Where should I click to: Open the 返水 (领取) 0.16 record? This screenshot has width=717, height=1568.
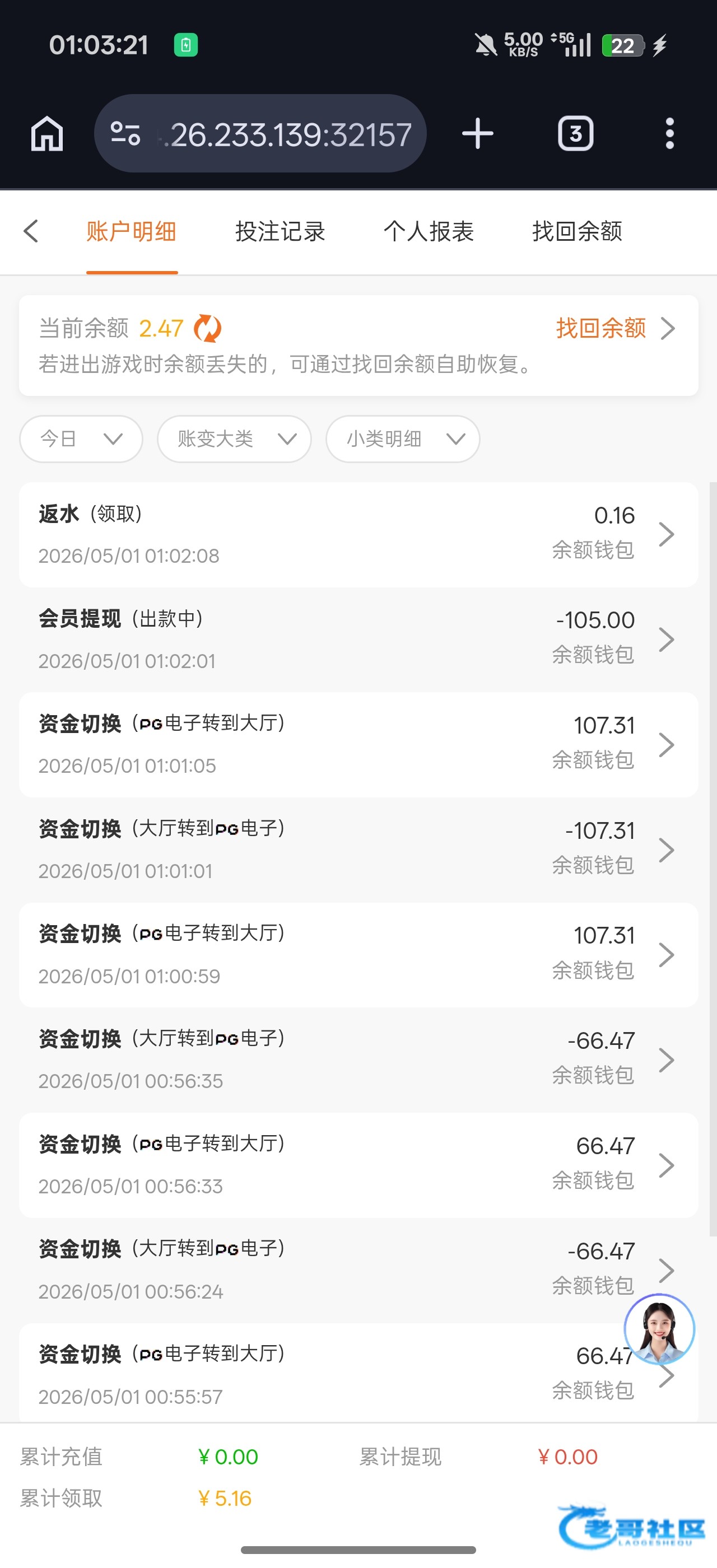click(x=358, y=534)
